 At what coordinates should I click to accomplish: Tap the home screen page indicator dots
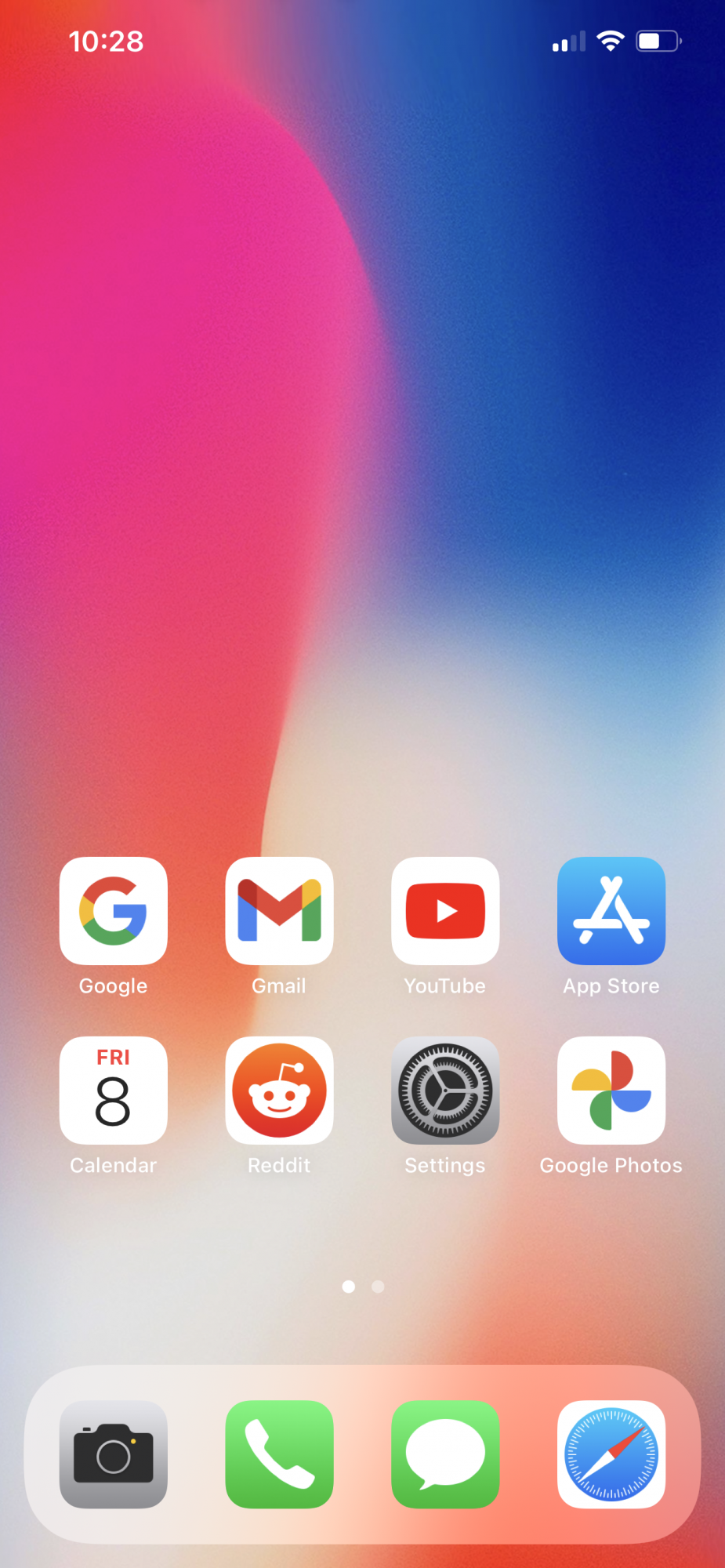point(363,1287)
